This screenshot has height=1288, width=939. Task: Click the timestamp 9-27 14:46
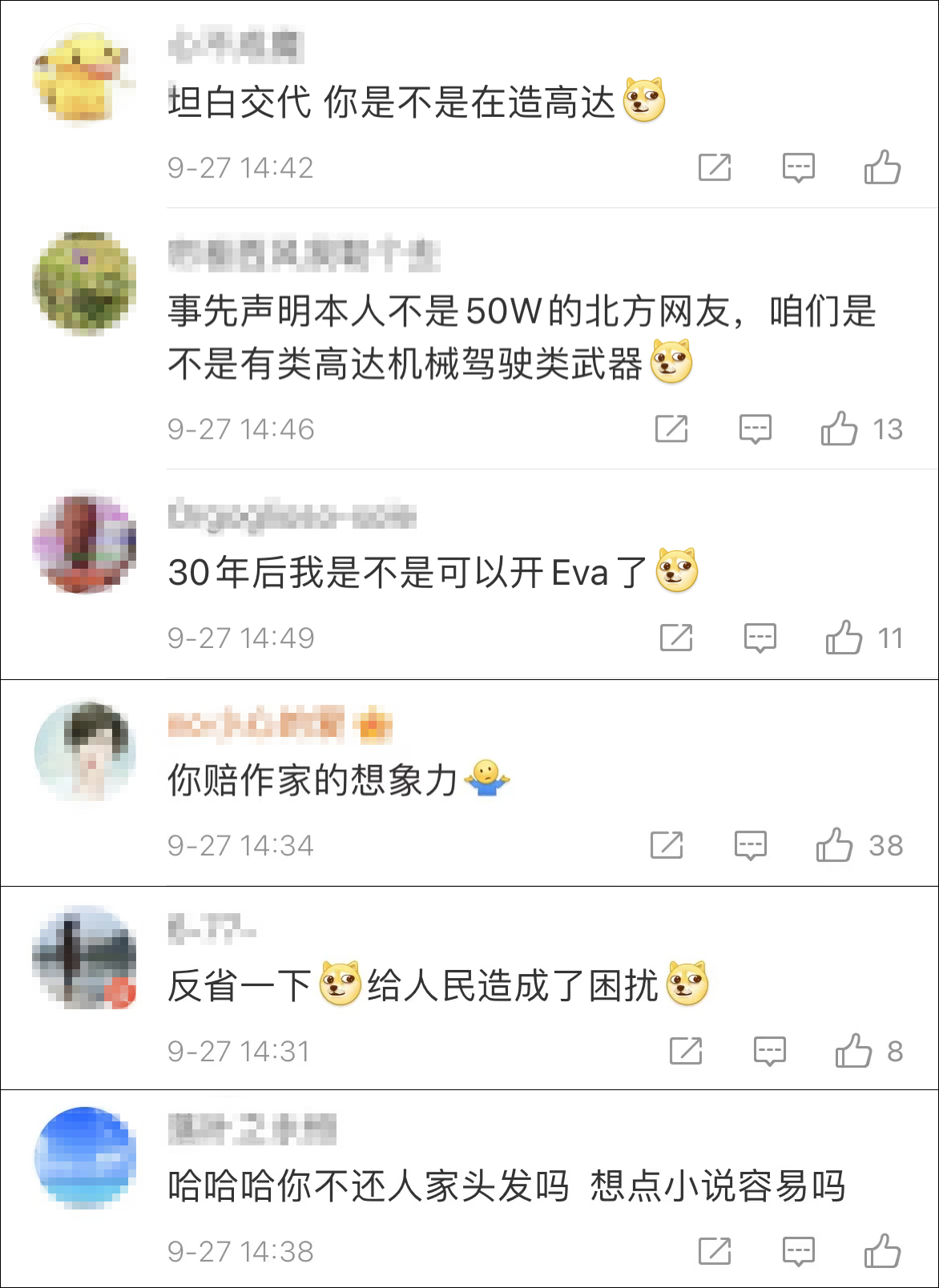240,428
